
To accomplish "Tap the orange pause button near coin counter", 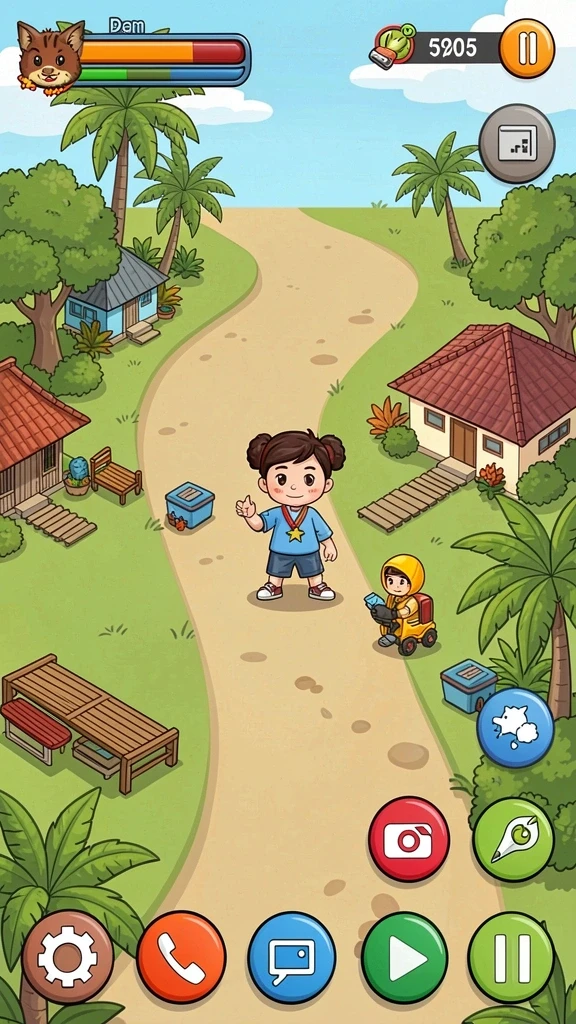I will pyautogui.click(x=526, y=48).
